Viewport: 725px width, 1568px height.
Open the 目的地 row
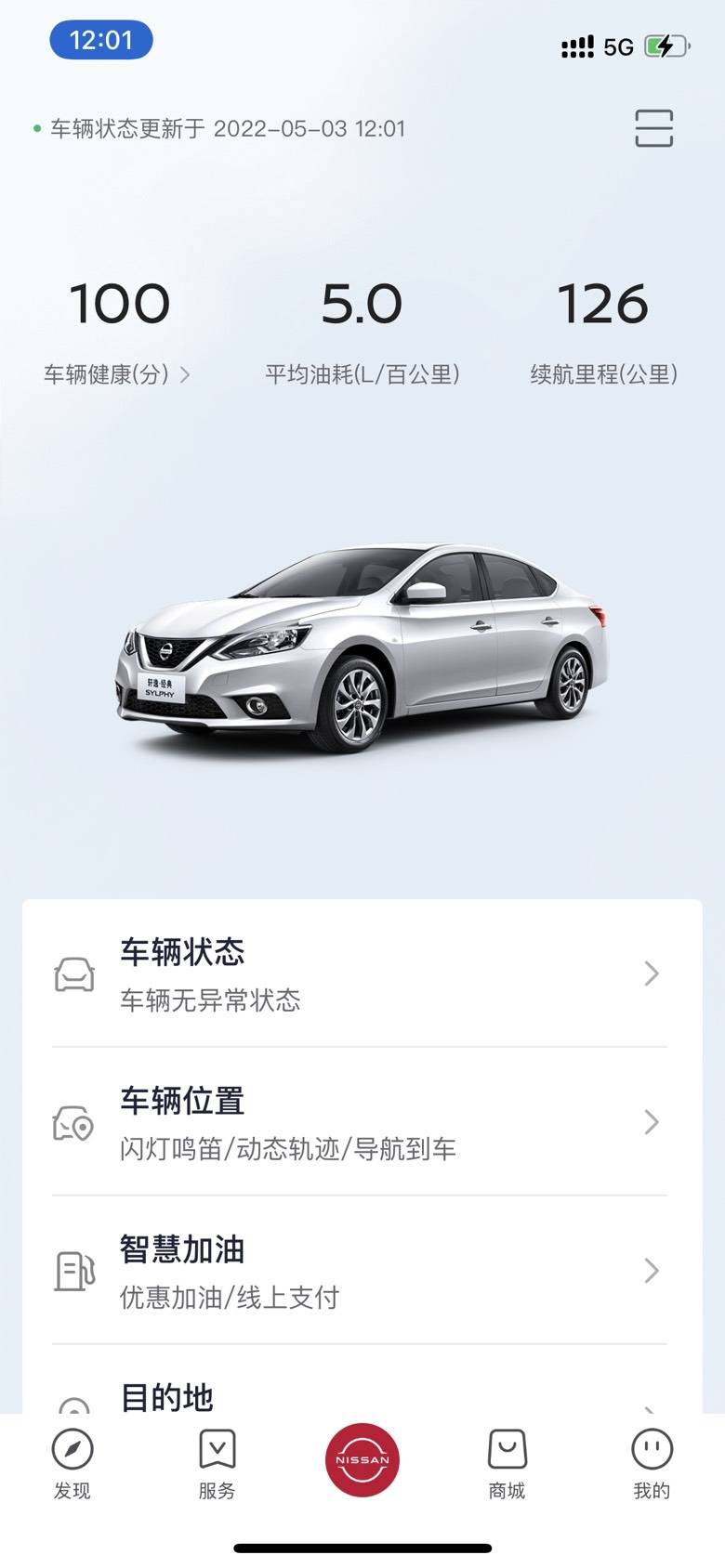361,1396
